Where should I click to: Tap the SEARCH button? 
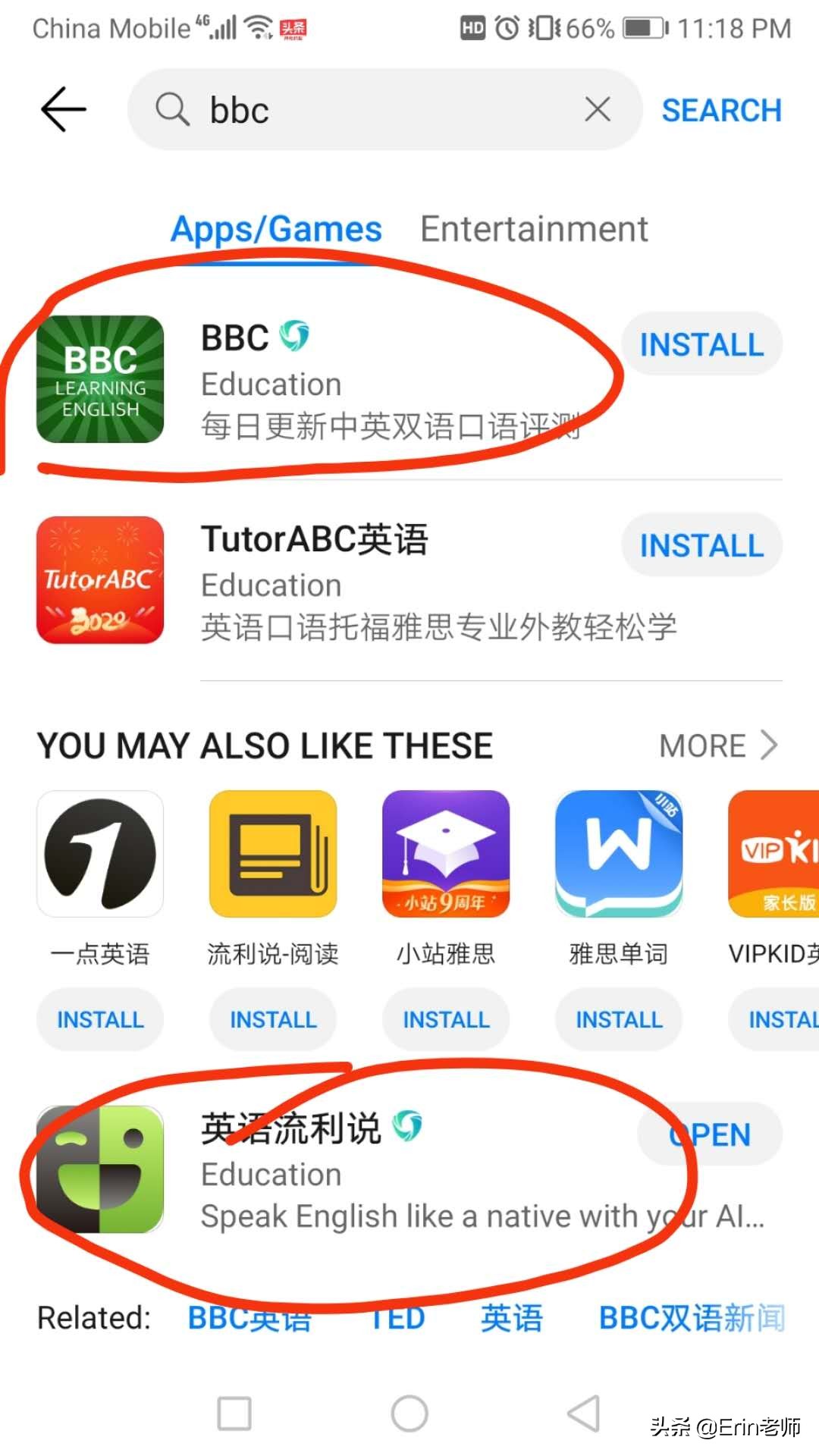pos(721,111)
